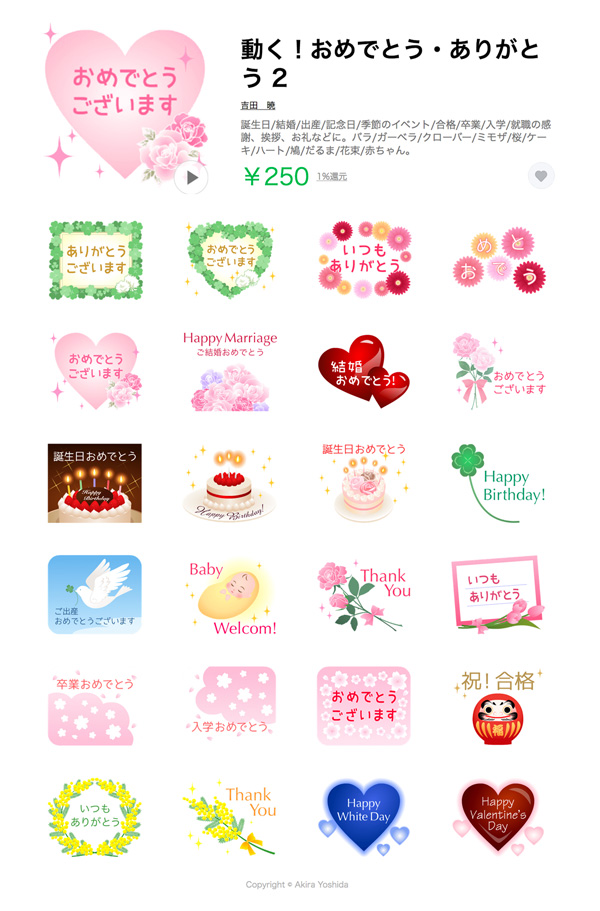Image resolution: width=600 pixels, height=911 pixels.
Task: Select the Baby Welcom sticker
Action: point(230,597)
